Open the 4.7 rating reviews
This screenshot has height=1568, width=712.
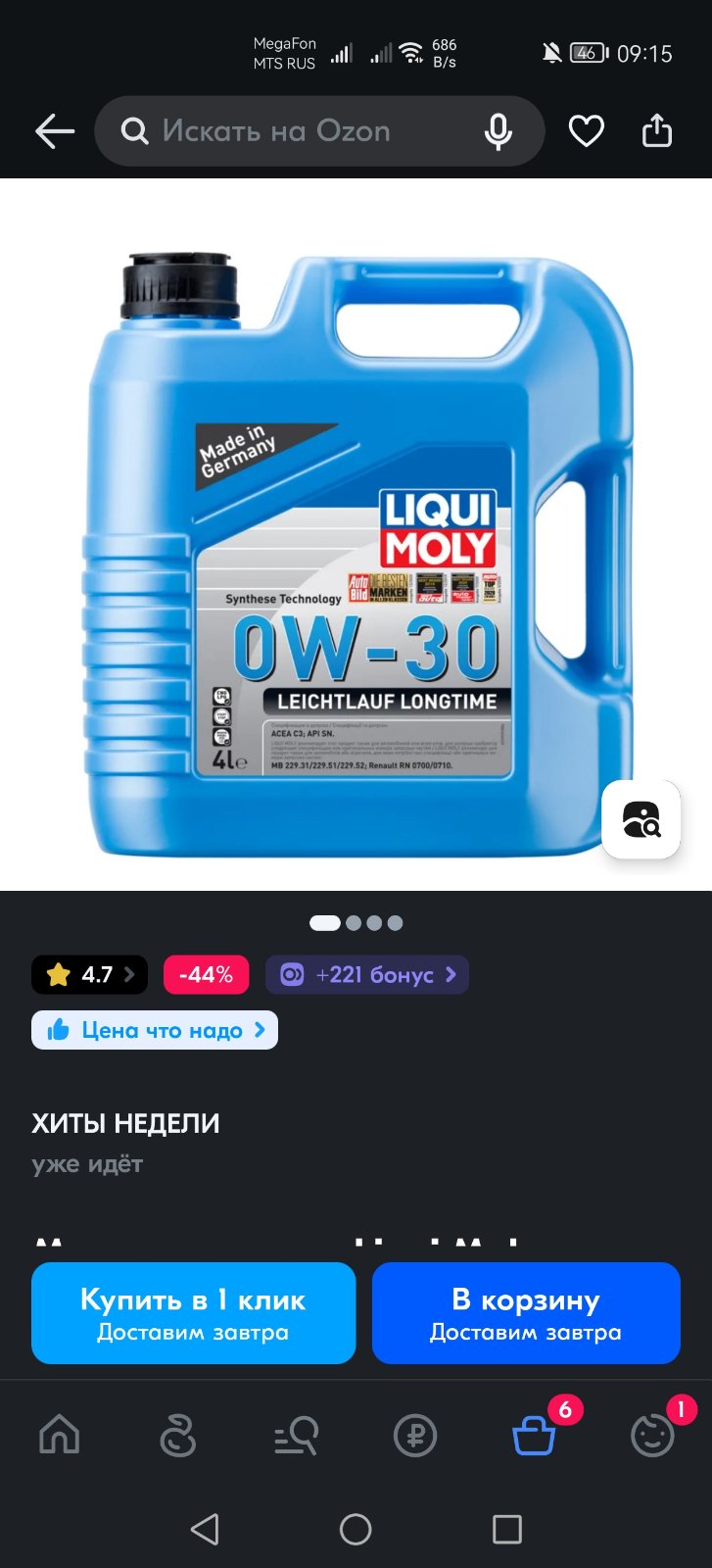pos(89,975)
